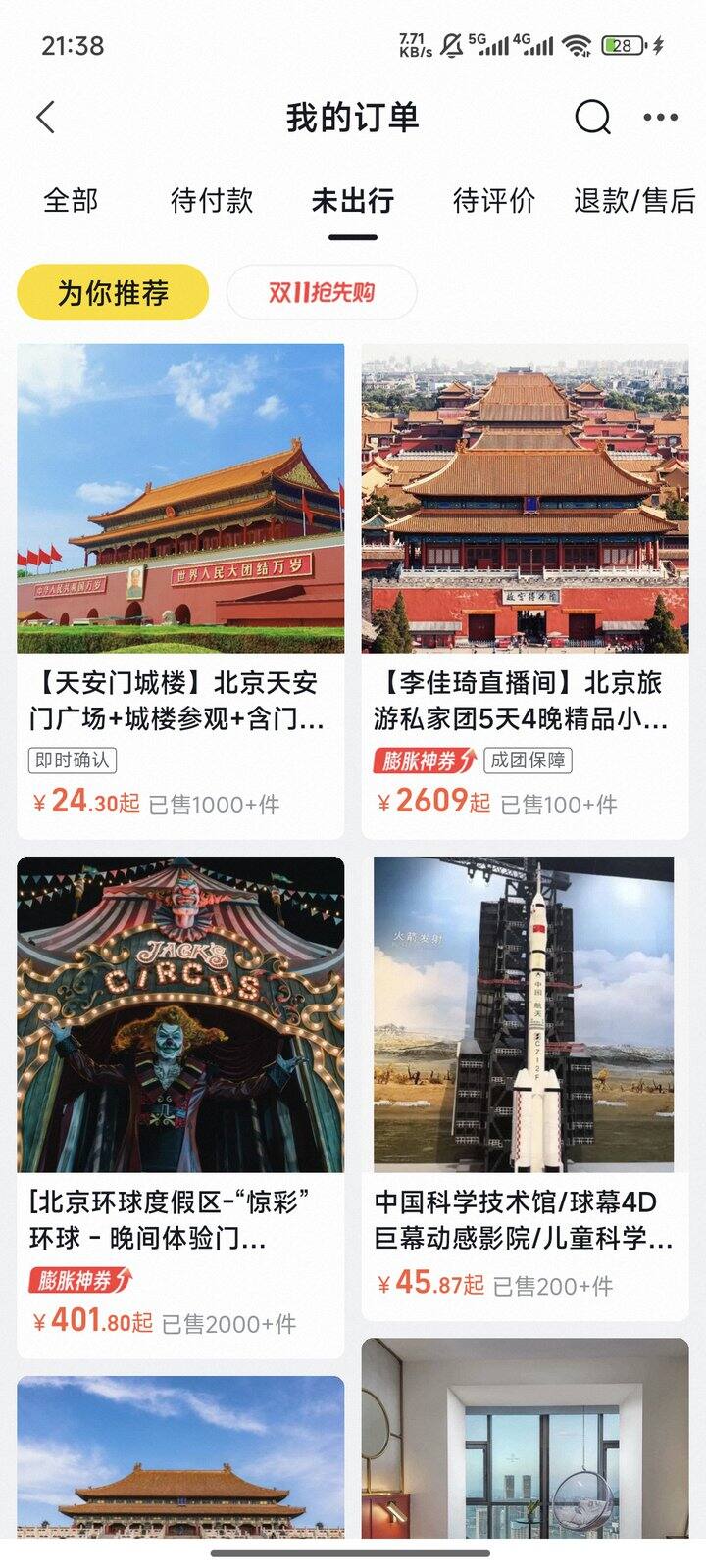Screen dimensions: 706x1568
Task: Open the 退款/售后 tab
Action: click(x=634, y=201)
